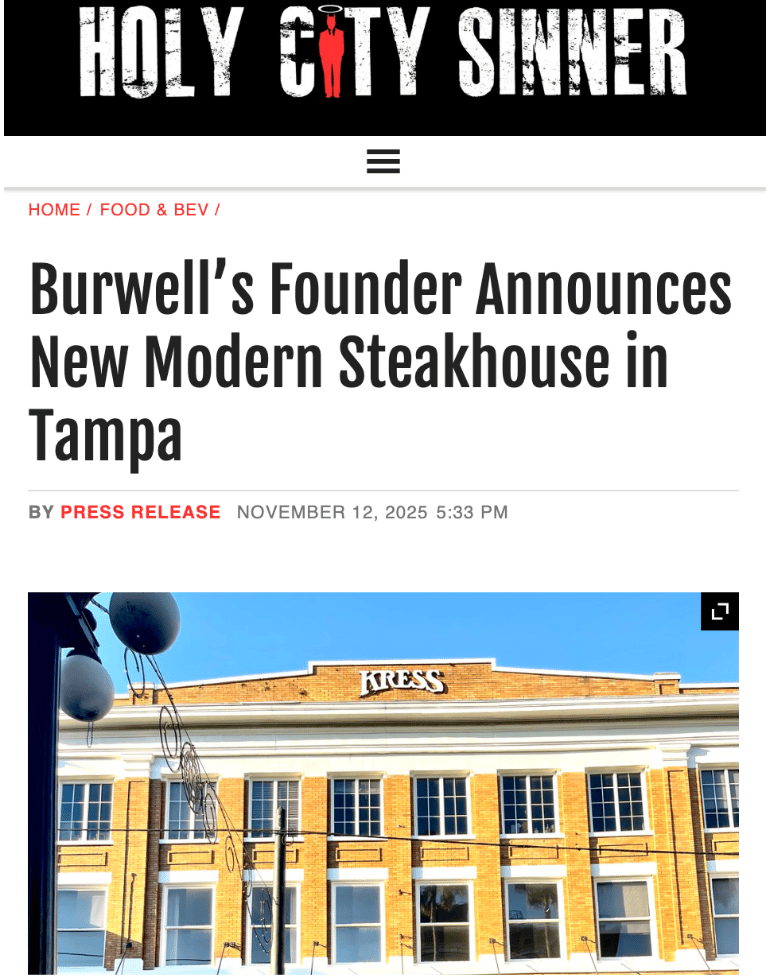Tap the Holy City Sinner site banner

pyautogui.click(x=383, y=52)
